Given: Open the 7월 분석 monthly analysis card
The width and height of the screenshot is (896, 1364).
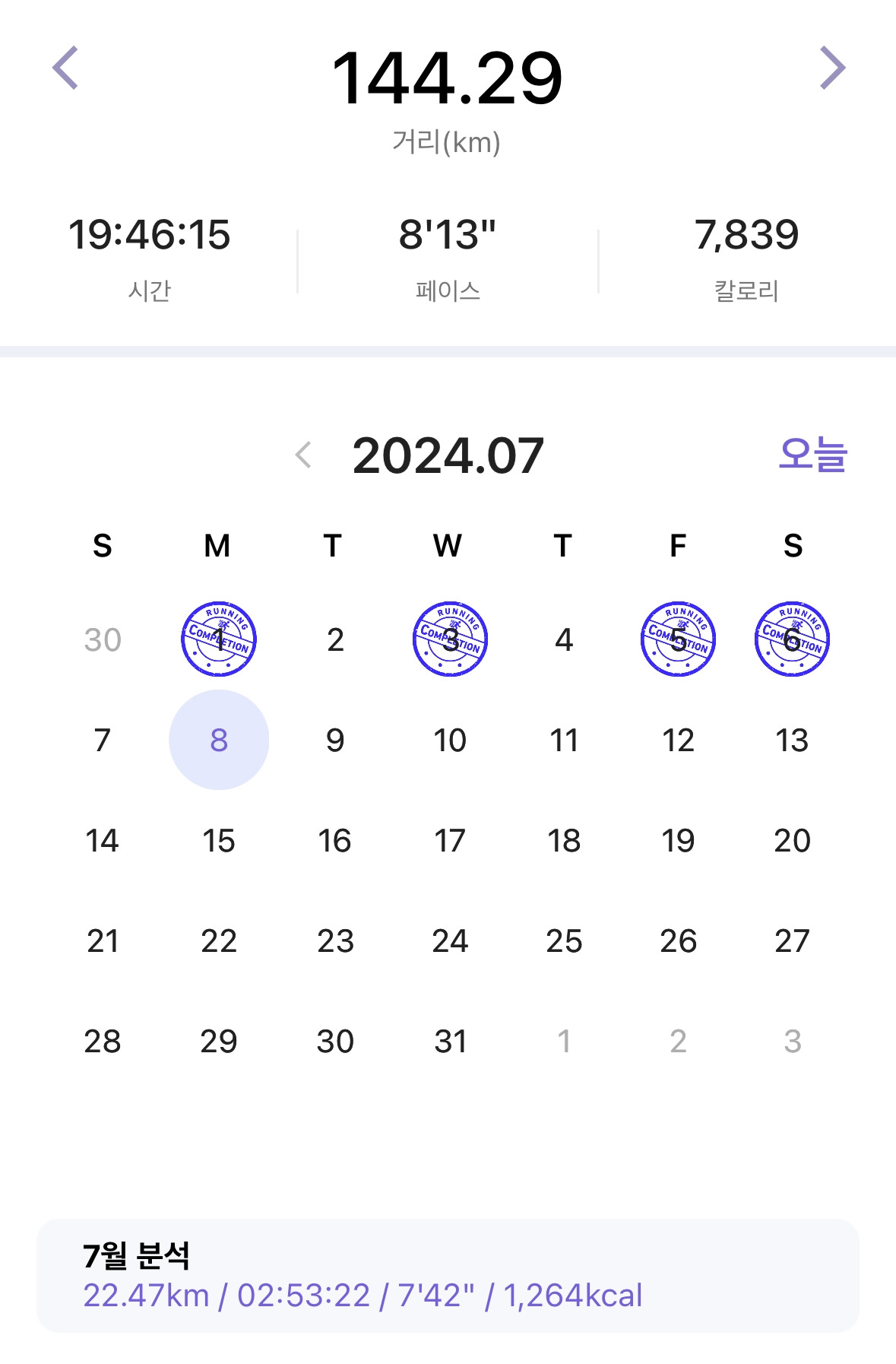Looking at the screenshot, I should (448, 1275).
